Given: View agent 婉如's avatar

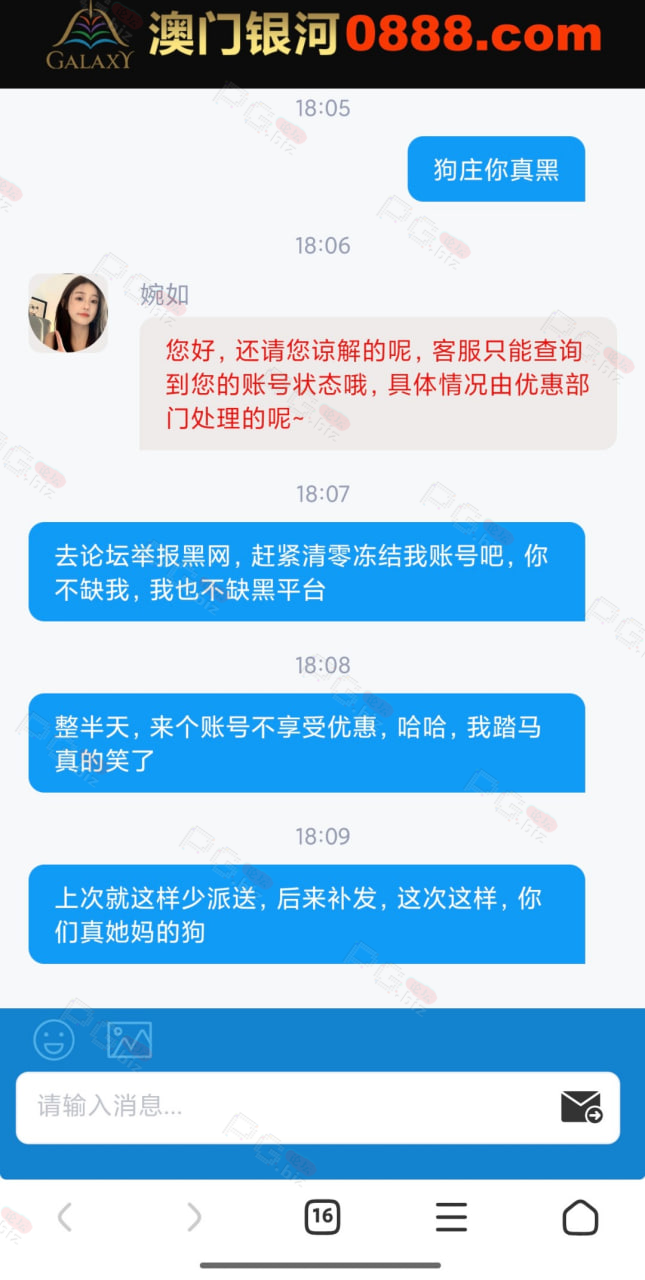Looking at the screenshot, I should (68, 313).
